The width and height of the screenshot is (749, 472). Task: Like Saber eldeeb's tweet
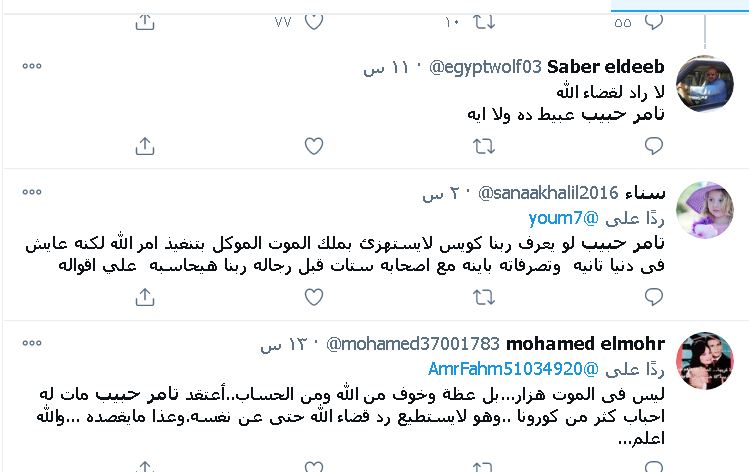tap(314, 146)
